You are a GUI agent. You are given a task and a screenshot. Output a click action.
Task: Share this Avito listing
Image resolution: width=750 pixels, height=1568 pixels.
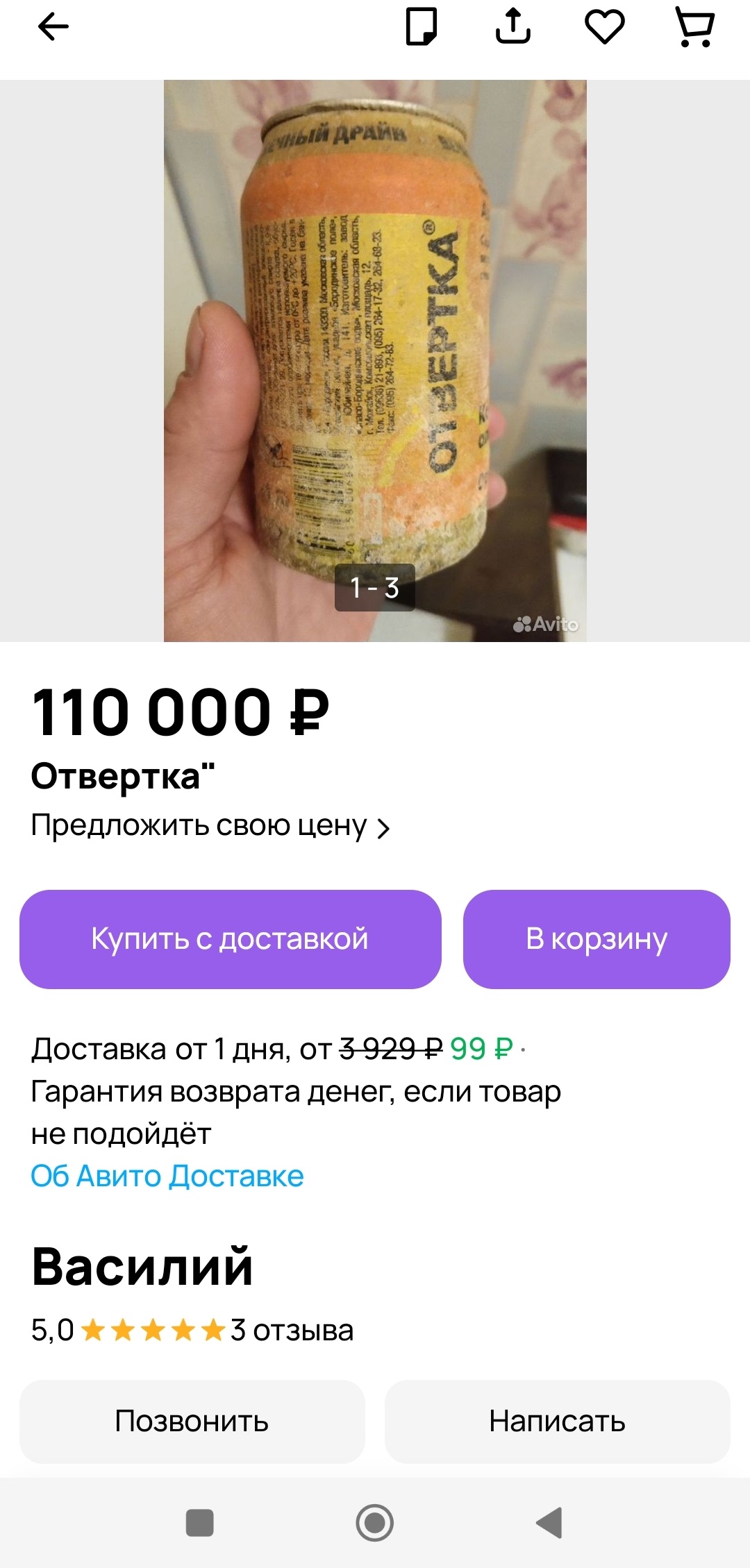pyautogui.click(x=513, y=27)
